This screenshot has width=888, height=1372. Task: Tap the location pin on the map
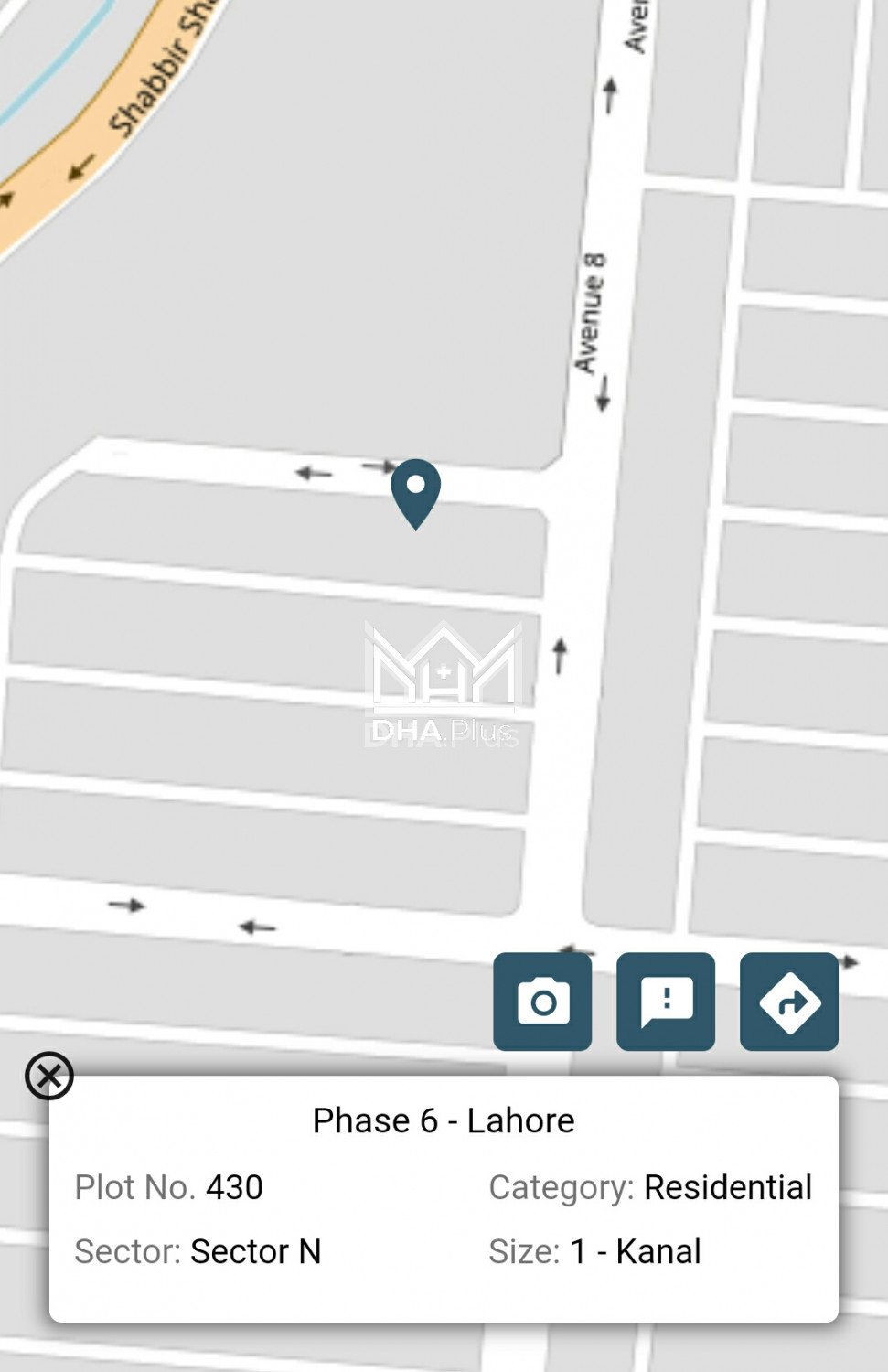click(416, 490)
